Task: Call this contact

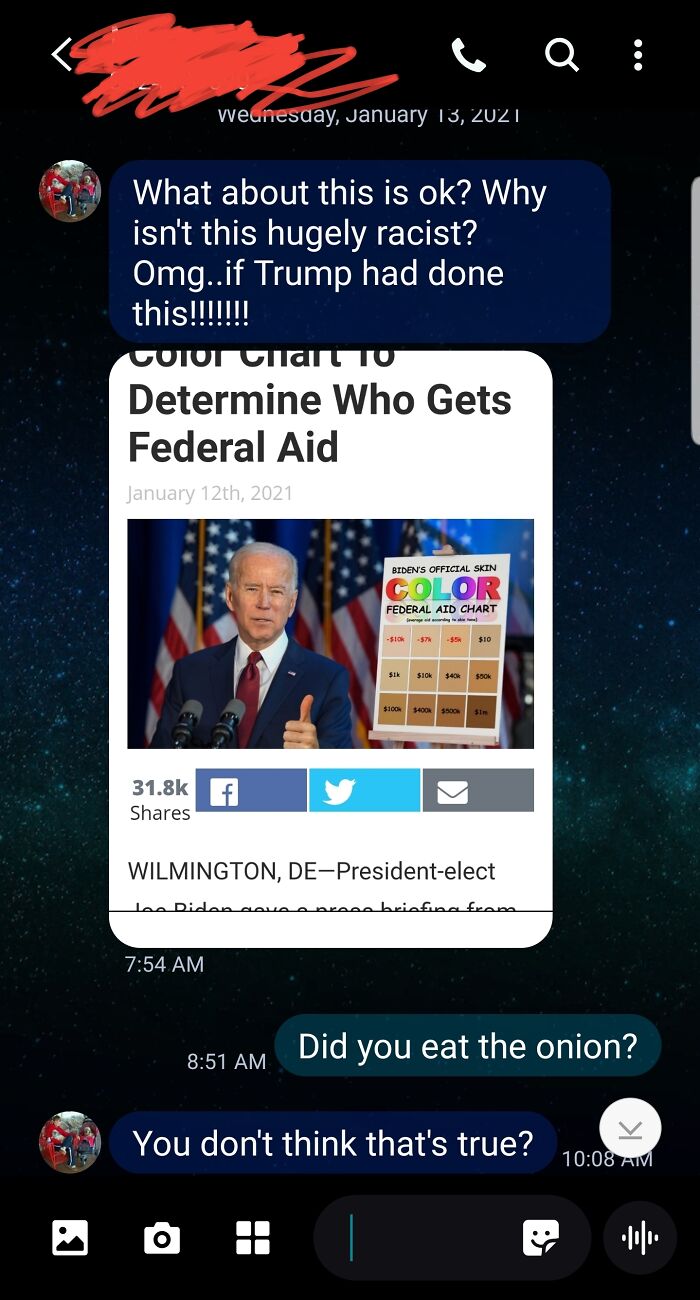Action: pyautogui.click(x=468, y=55)
